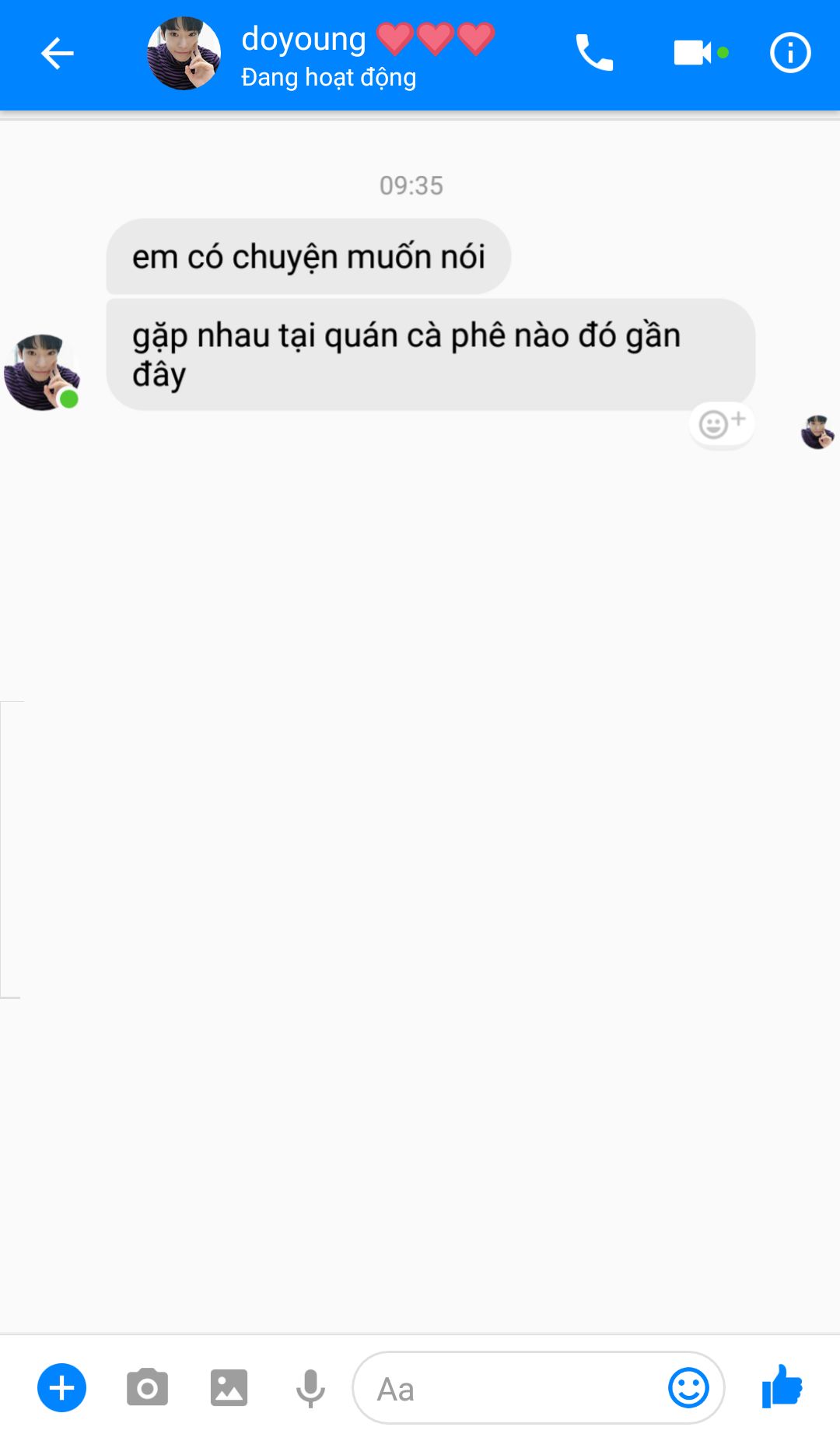Open conversation info for doyoung
840x1441 pixels.
pyautogui.click(x=790, y=53)
